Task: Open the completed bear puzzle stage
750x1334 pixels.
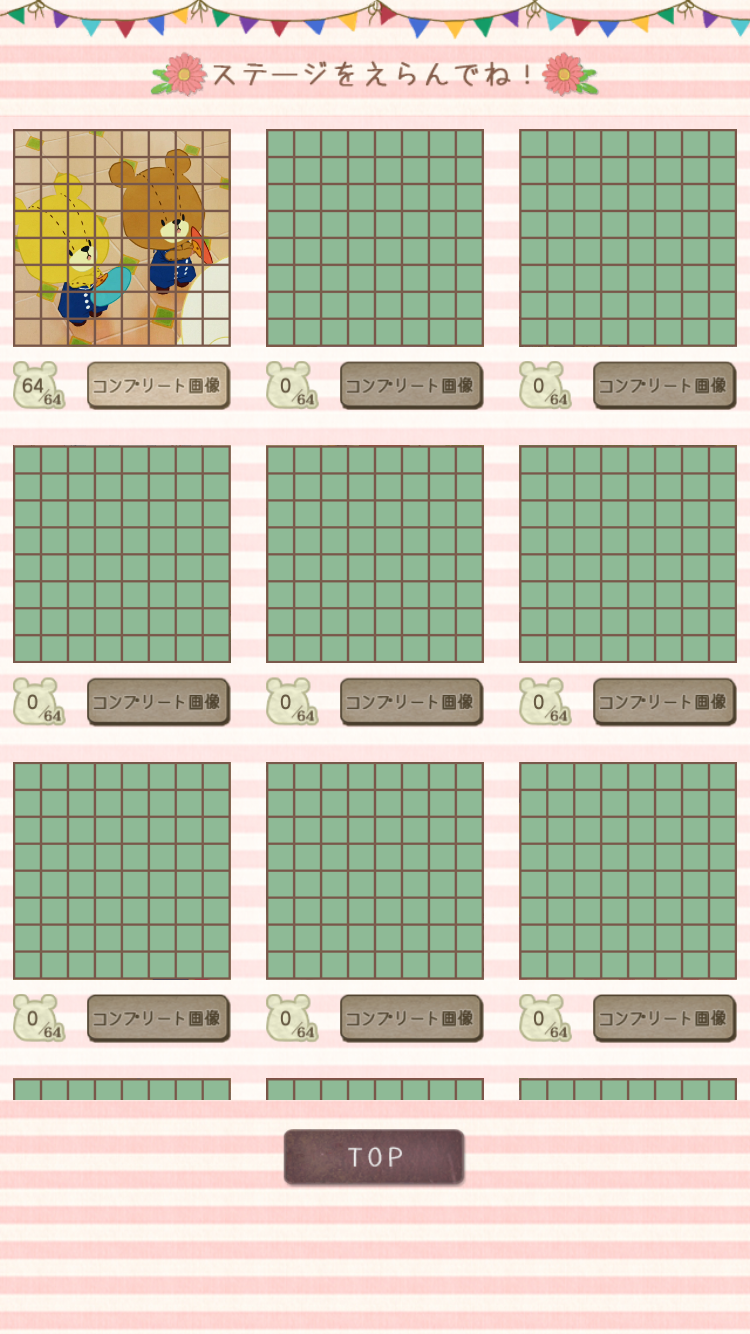Action: point(122,238)
